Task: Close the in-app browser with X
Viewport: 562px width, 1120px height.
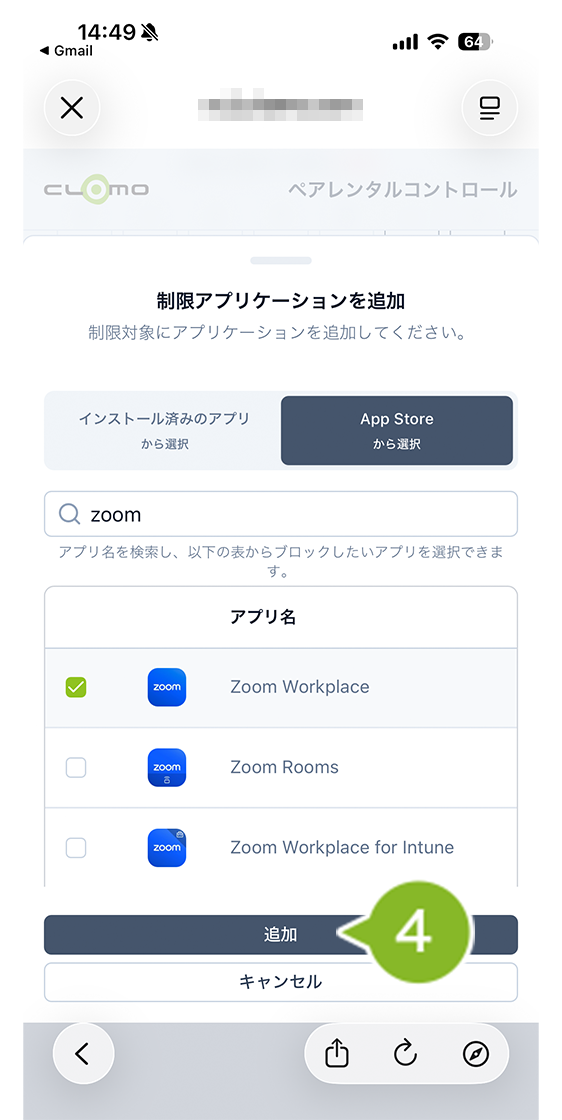Action: tap(72, 108)
